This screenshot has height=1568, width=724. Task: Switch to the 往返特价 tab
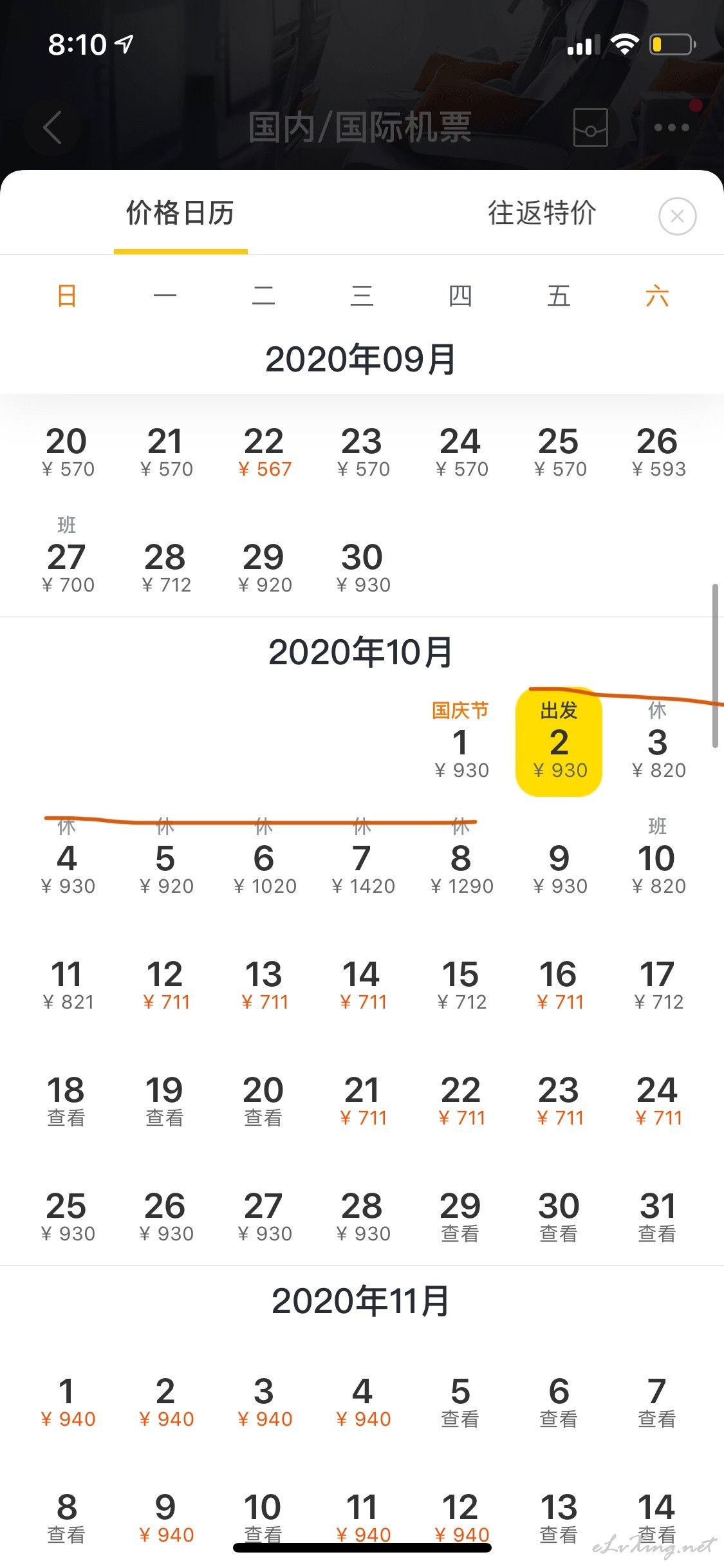pos(542,213)
